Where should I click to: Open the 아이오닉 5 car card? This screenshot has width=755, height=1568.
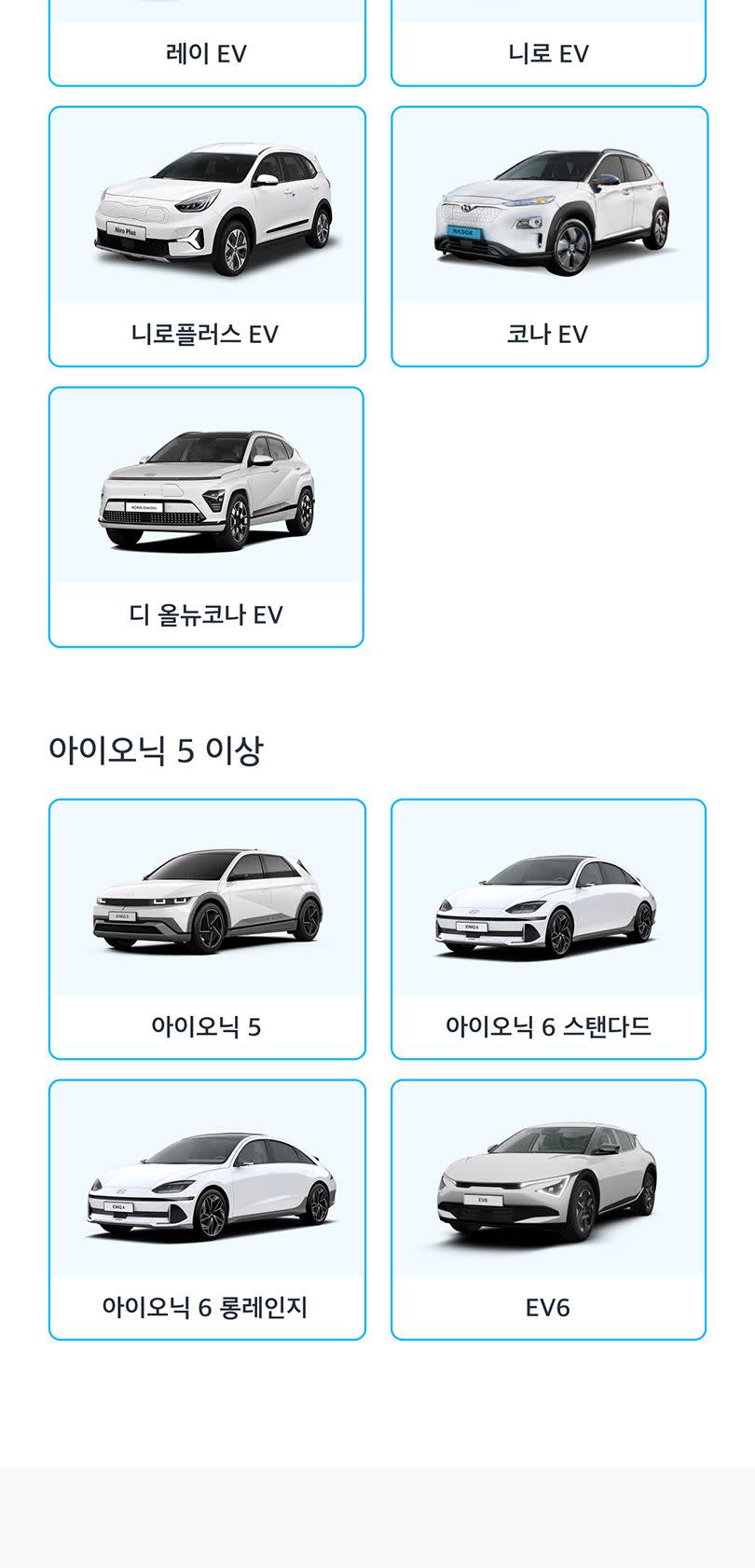206,928
